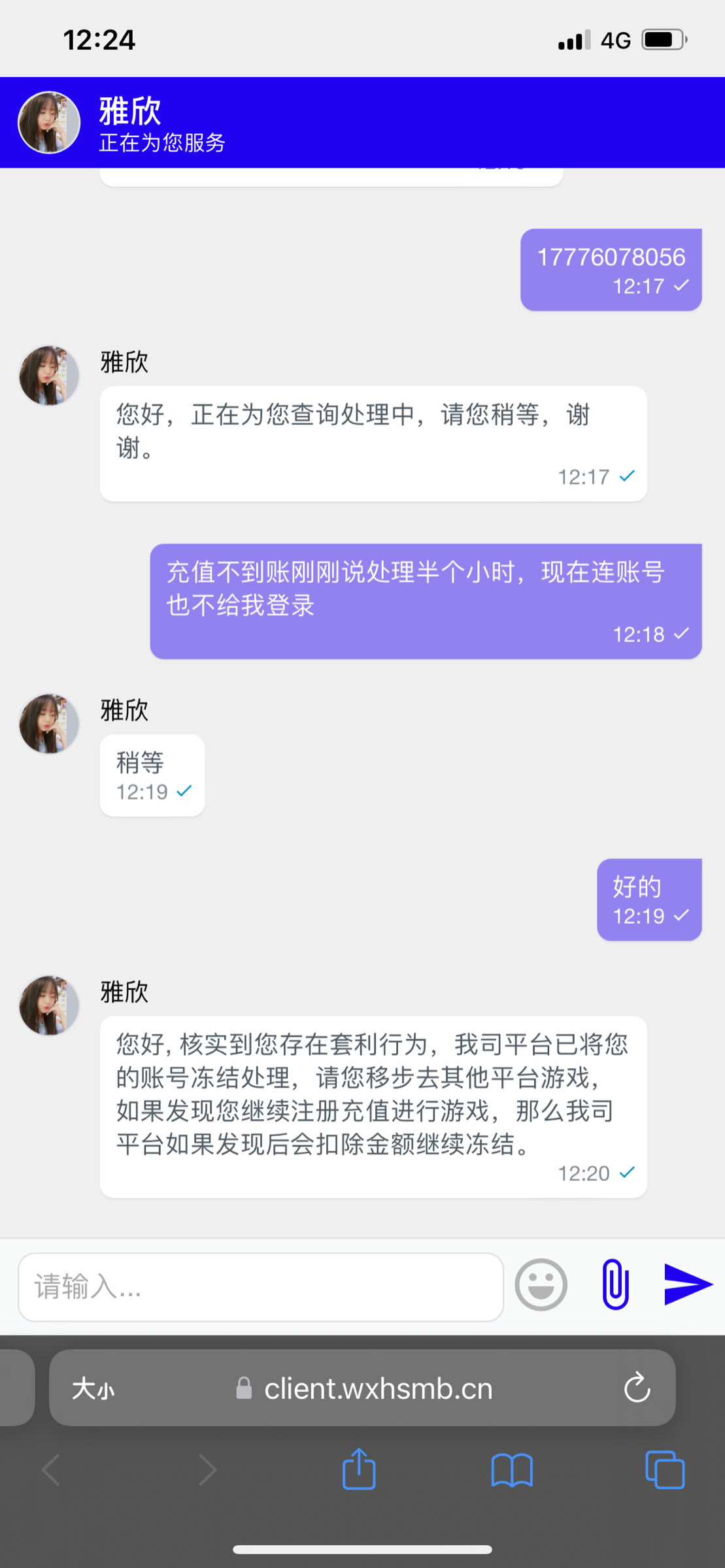Screen dimensions: 725x1568
Task: Open the emoji picker icon
Action: tap(541, 1284)
